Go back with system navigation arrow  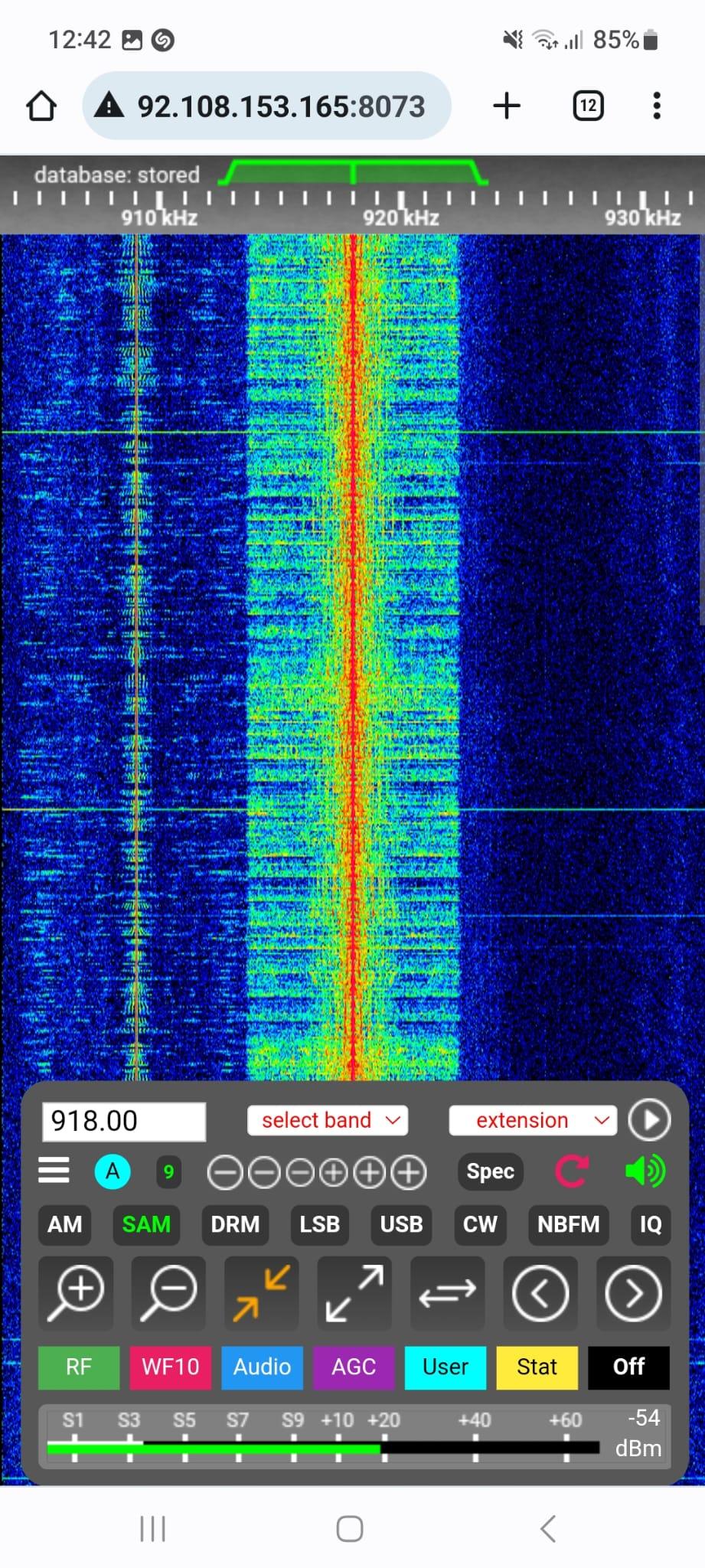547,1529
